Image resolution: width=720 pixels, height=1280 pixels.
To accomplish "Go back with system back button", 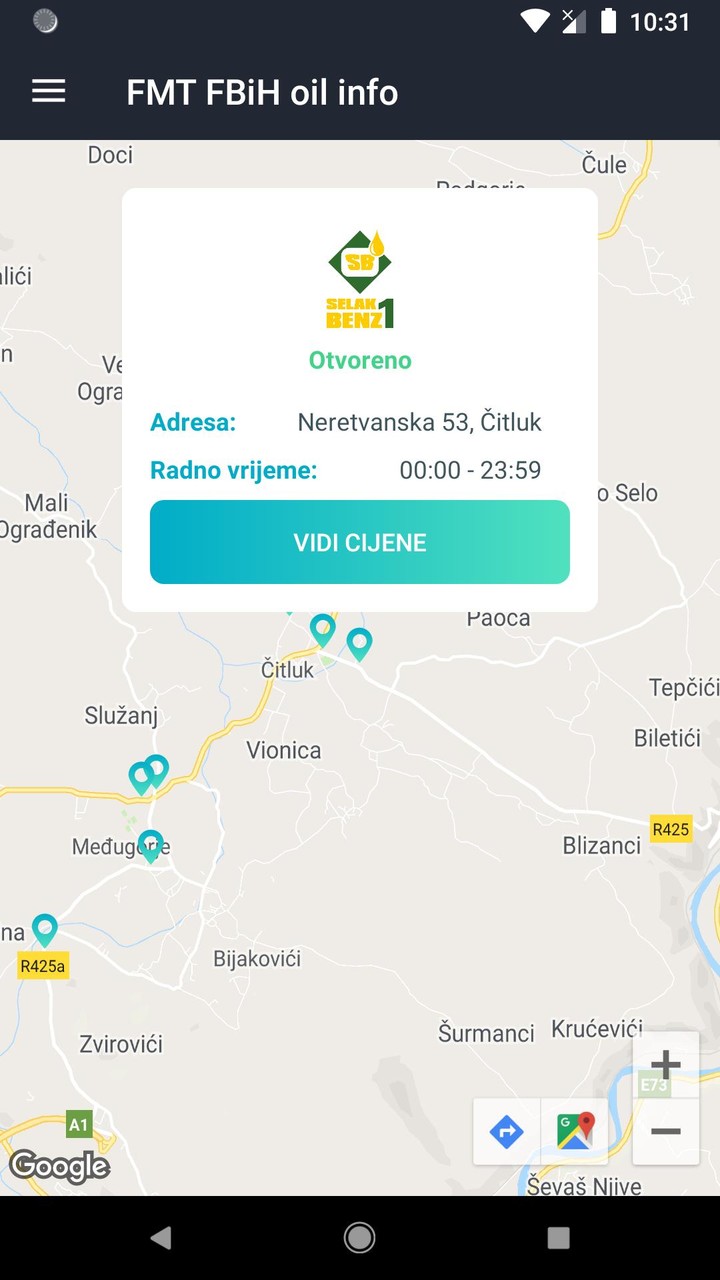I will tap(160, 1238).
